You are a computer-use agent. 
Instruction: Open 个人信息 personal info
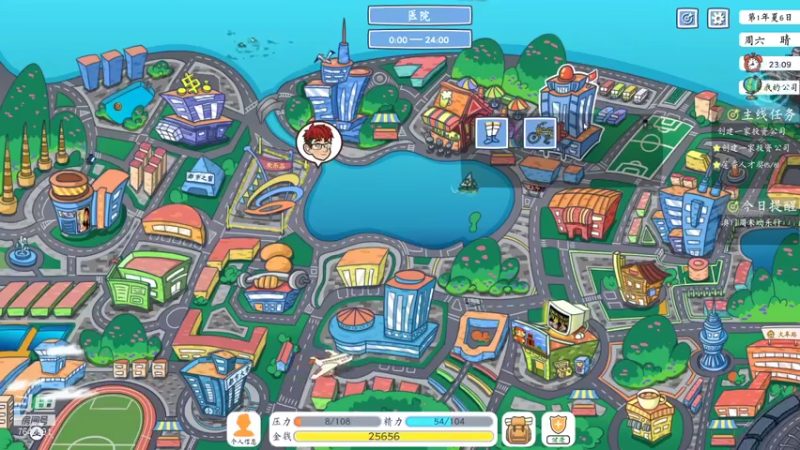click(x=243, y=428)
